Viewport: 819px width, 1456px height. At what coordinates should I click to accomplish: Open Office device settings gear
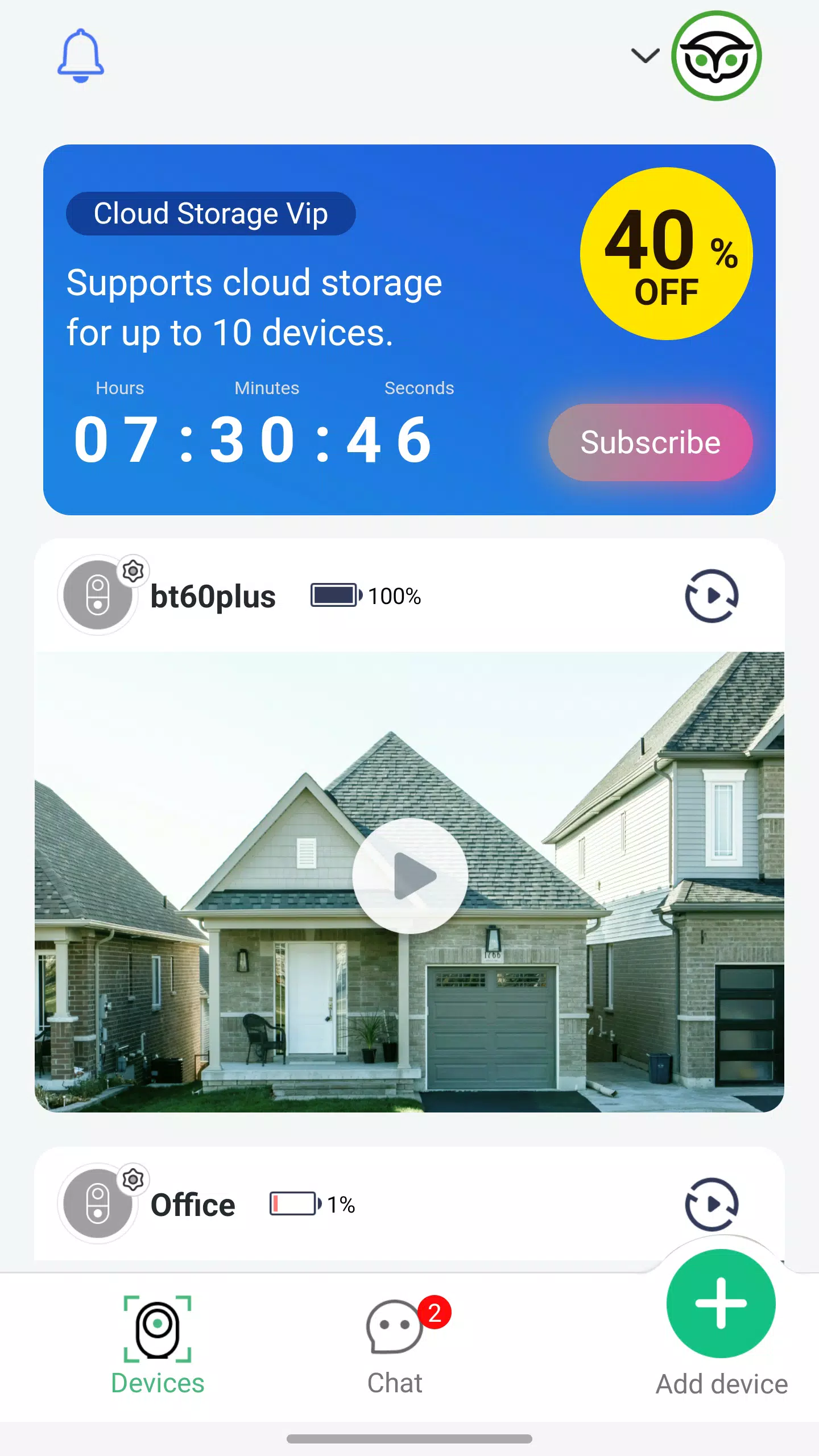pos(133,1179)
